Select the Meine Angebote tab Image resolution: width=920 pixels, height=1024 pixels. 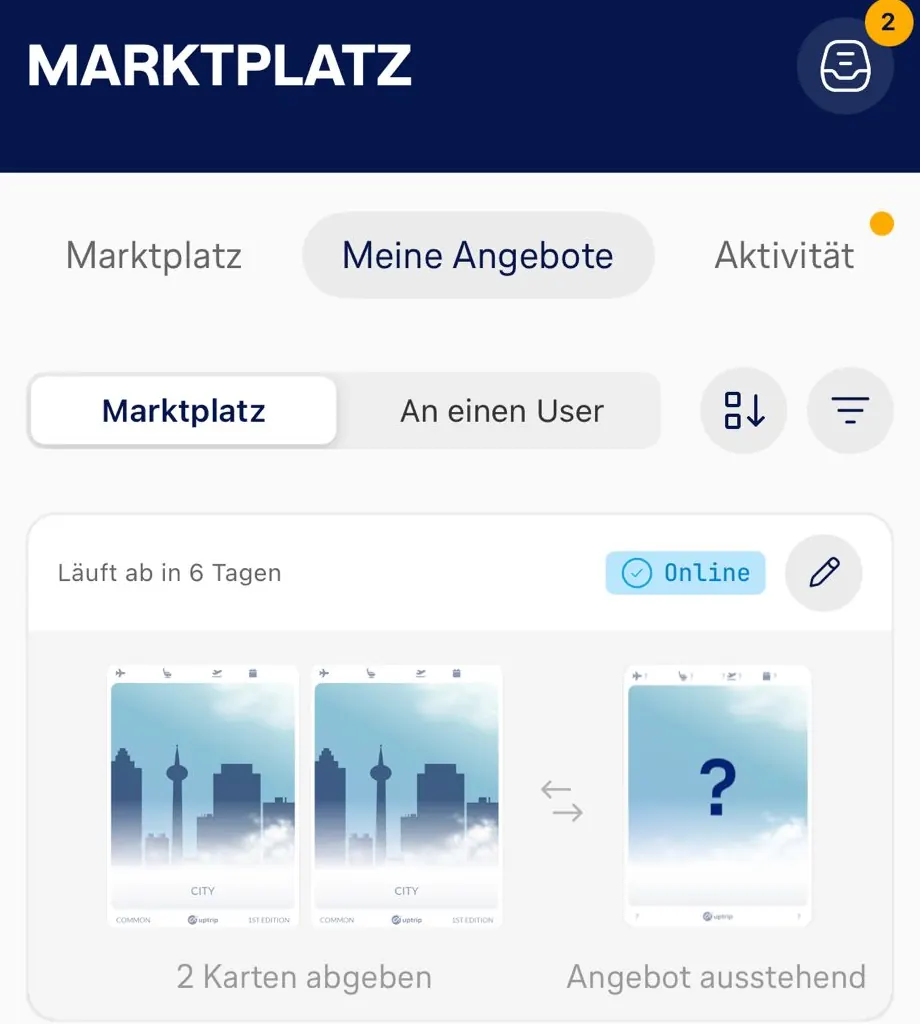[x=478, y=256]
